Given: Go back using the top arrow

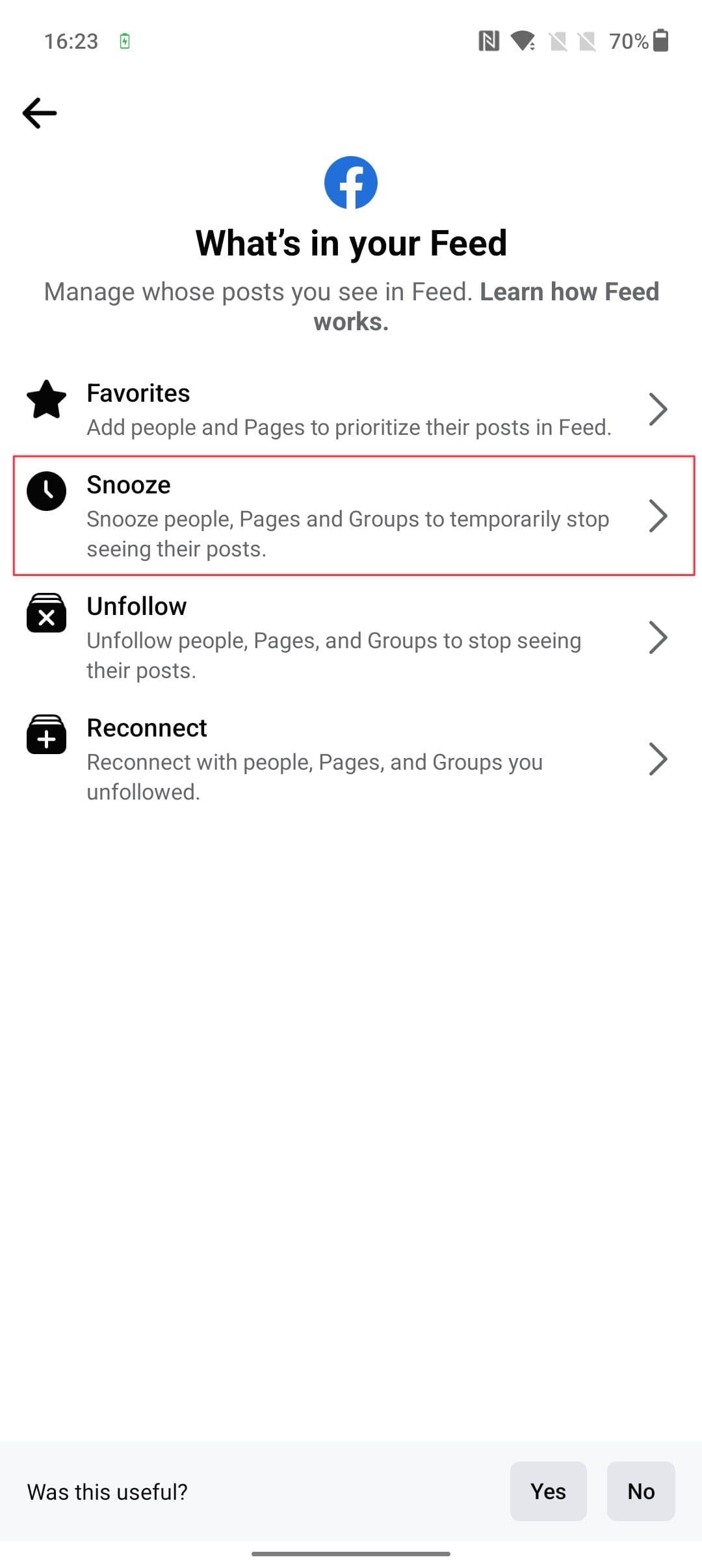Looking at the screenshot, I should point(40,113).
